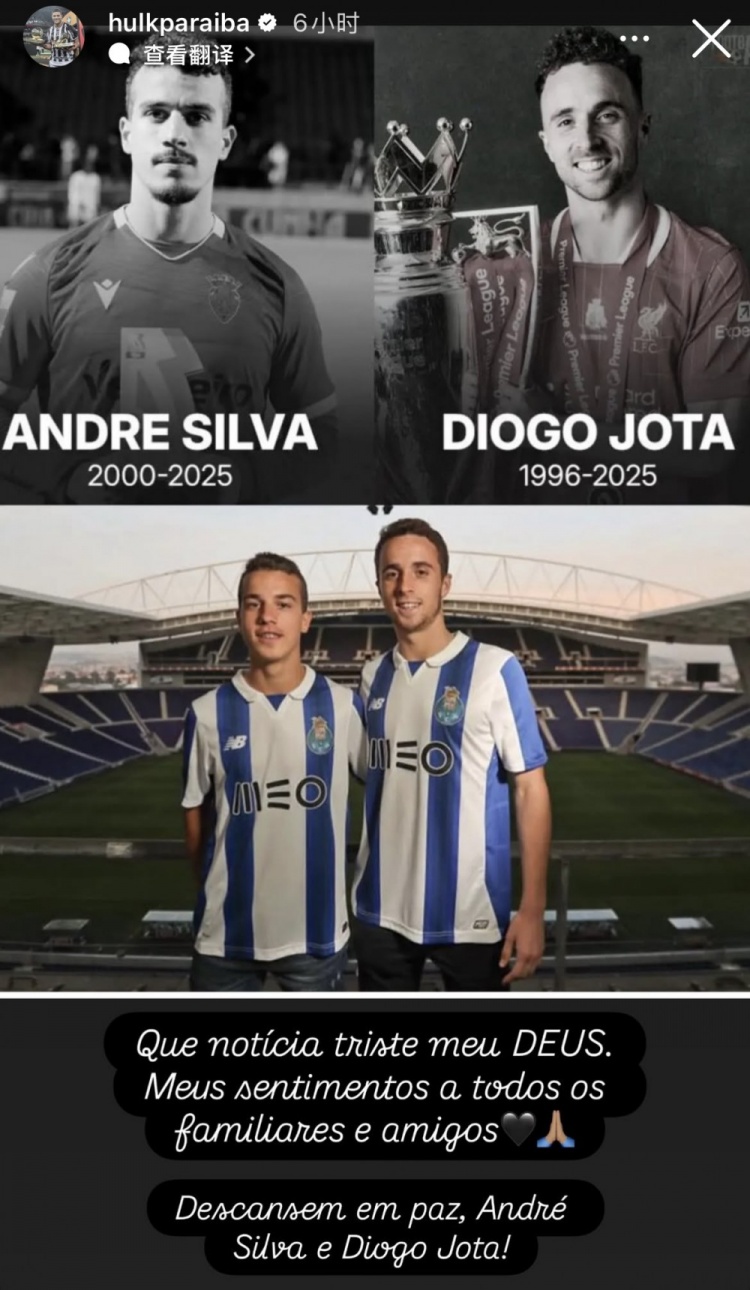The height and width of the screenshot is (1290, 750).
Task: Close the story viewer
Action: click(711, 38)
